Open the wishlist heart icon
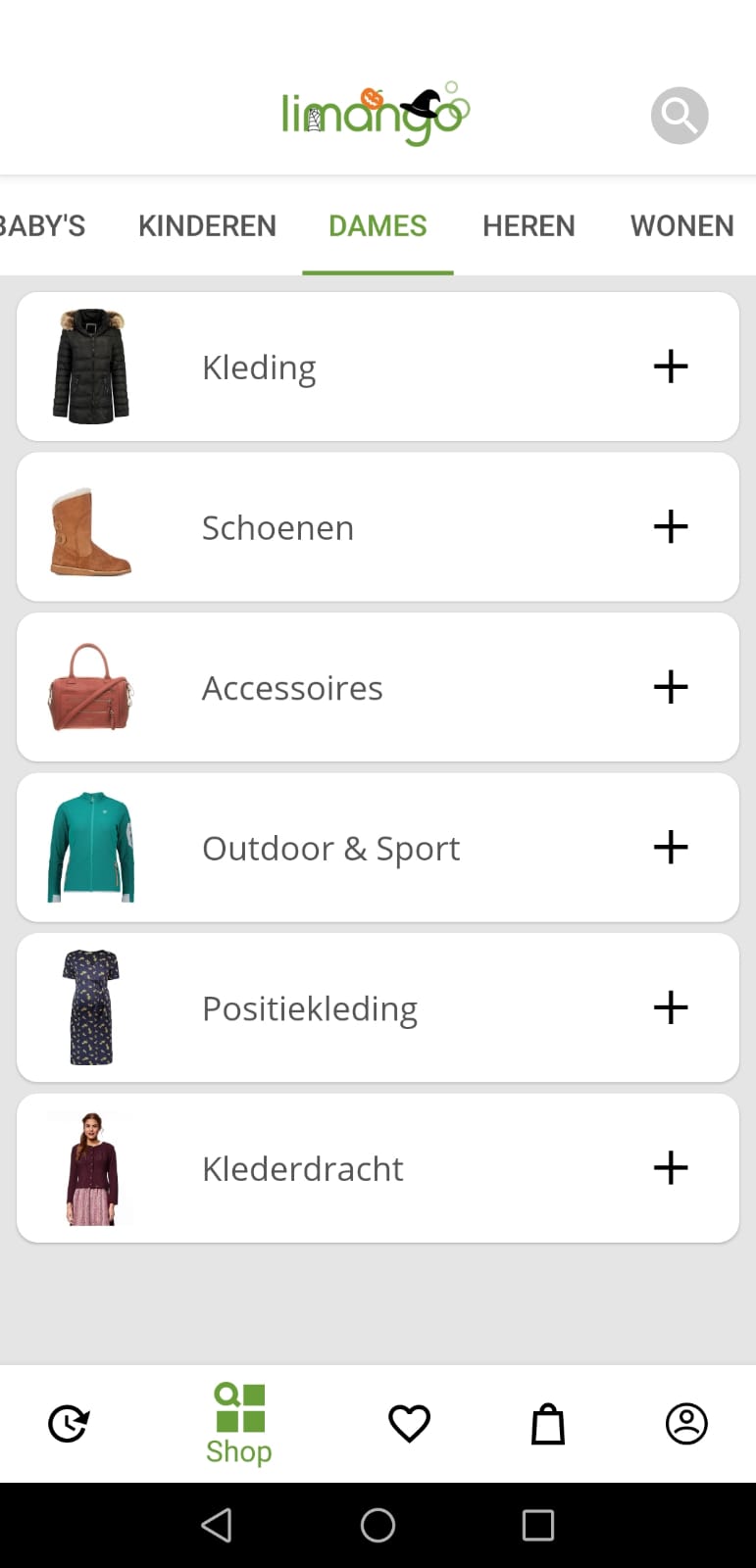 pos(408,1423)
